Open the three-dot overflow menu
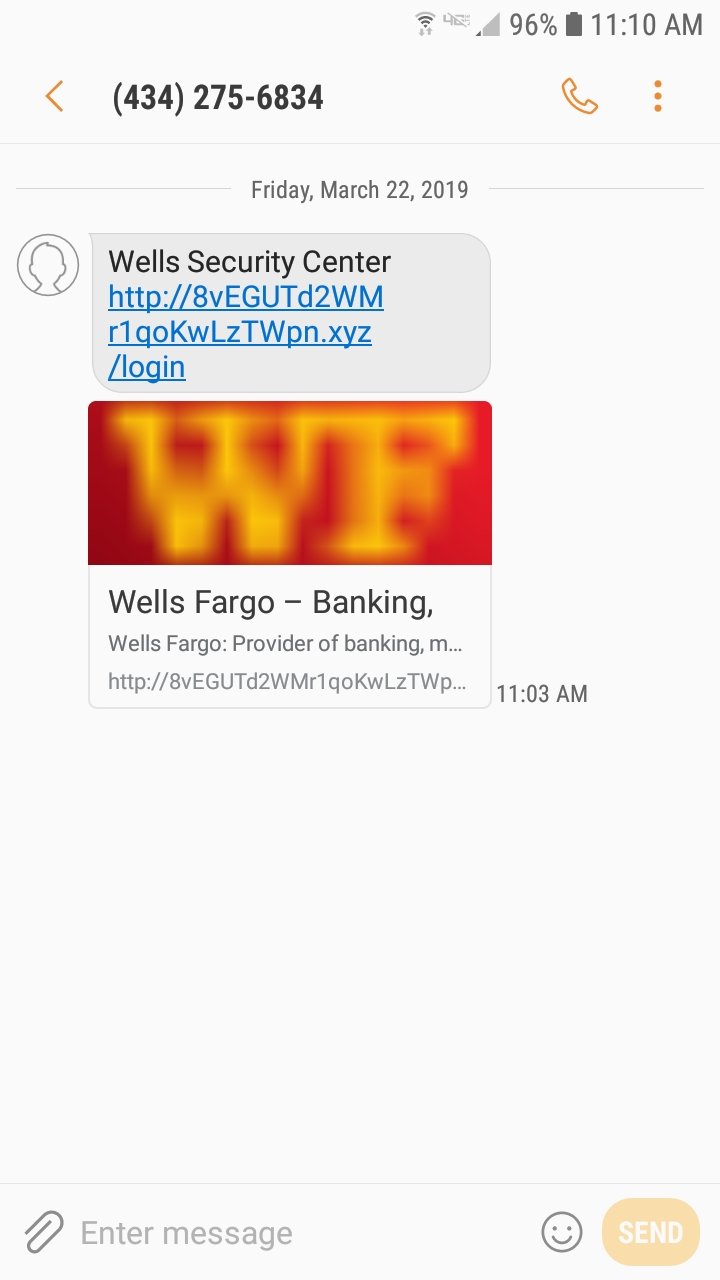This screenshot has height=1280, width=720. click(x=657, y=97)
